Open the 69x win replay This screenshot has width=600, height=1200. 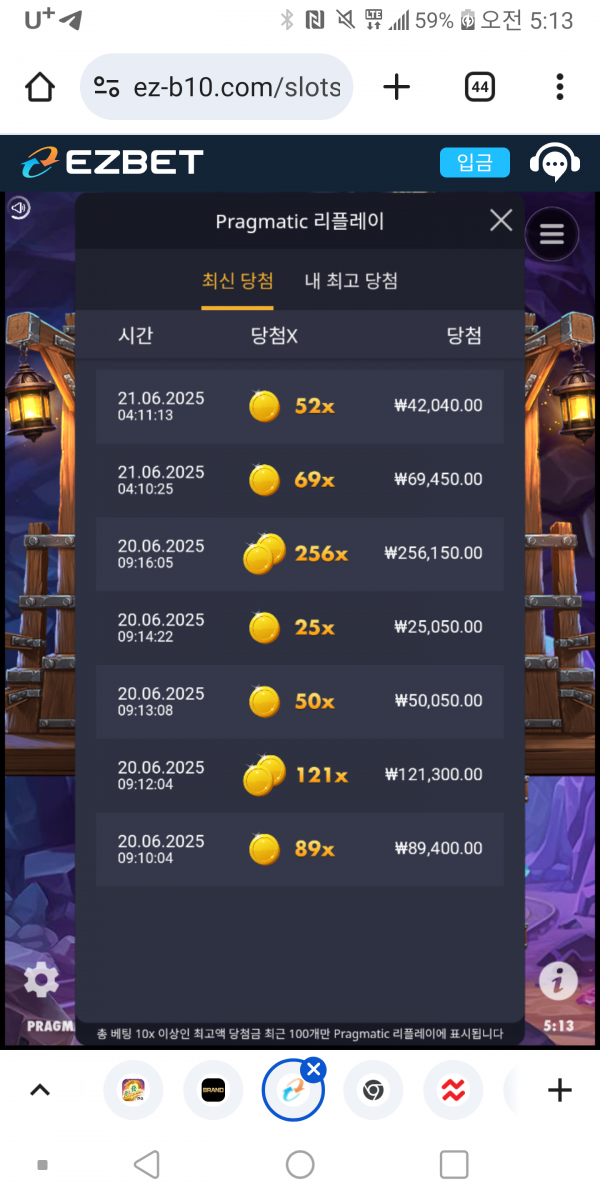coord(299,480)
